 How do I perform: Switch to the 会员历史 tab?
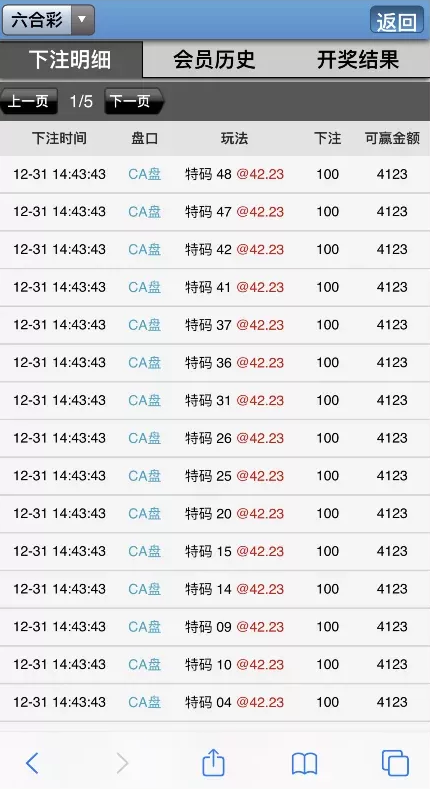click(x=214, y=60)
